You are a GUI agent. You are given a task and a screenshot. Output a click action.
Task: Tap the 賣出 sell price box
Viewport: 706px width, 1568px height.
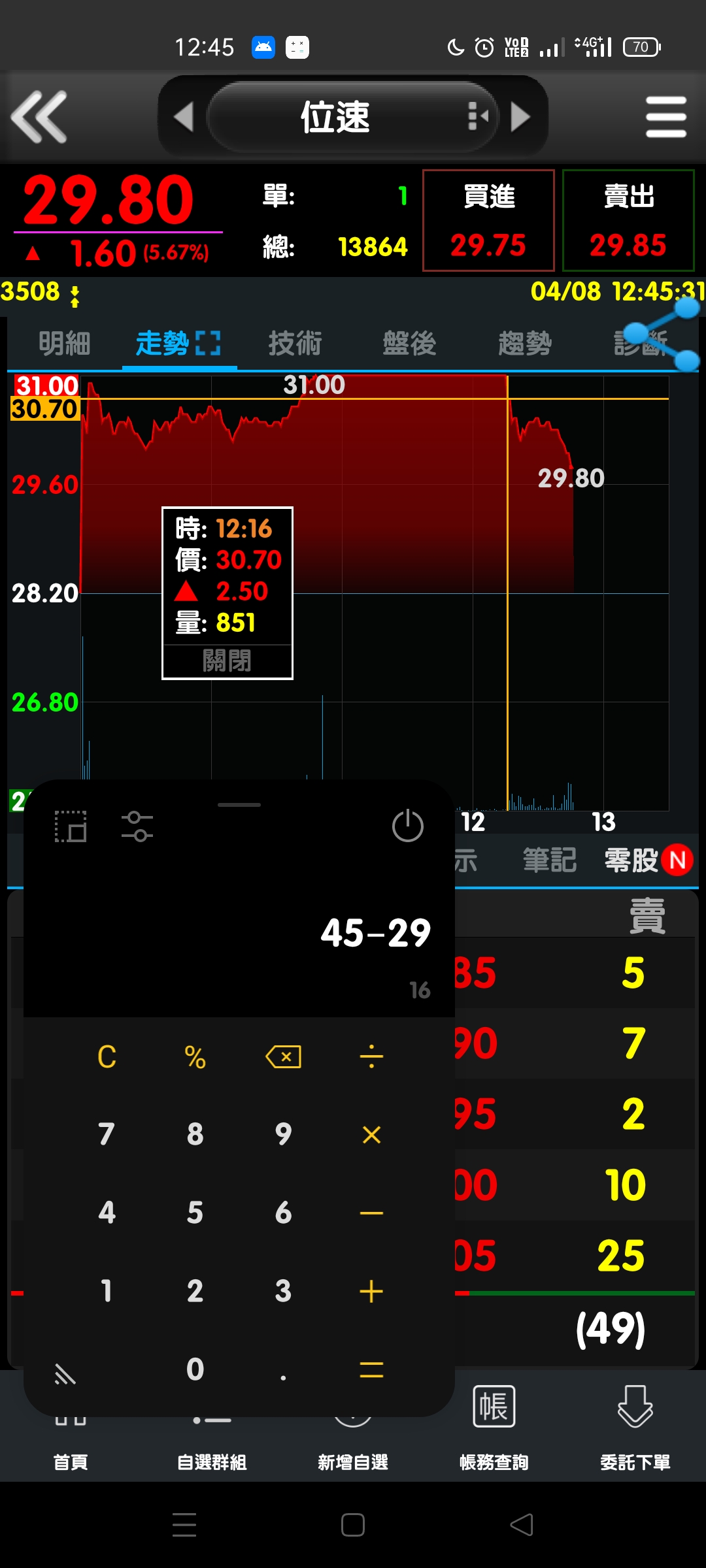pyautogui.click(x=628, y=220)
